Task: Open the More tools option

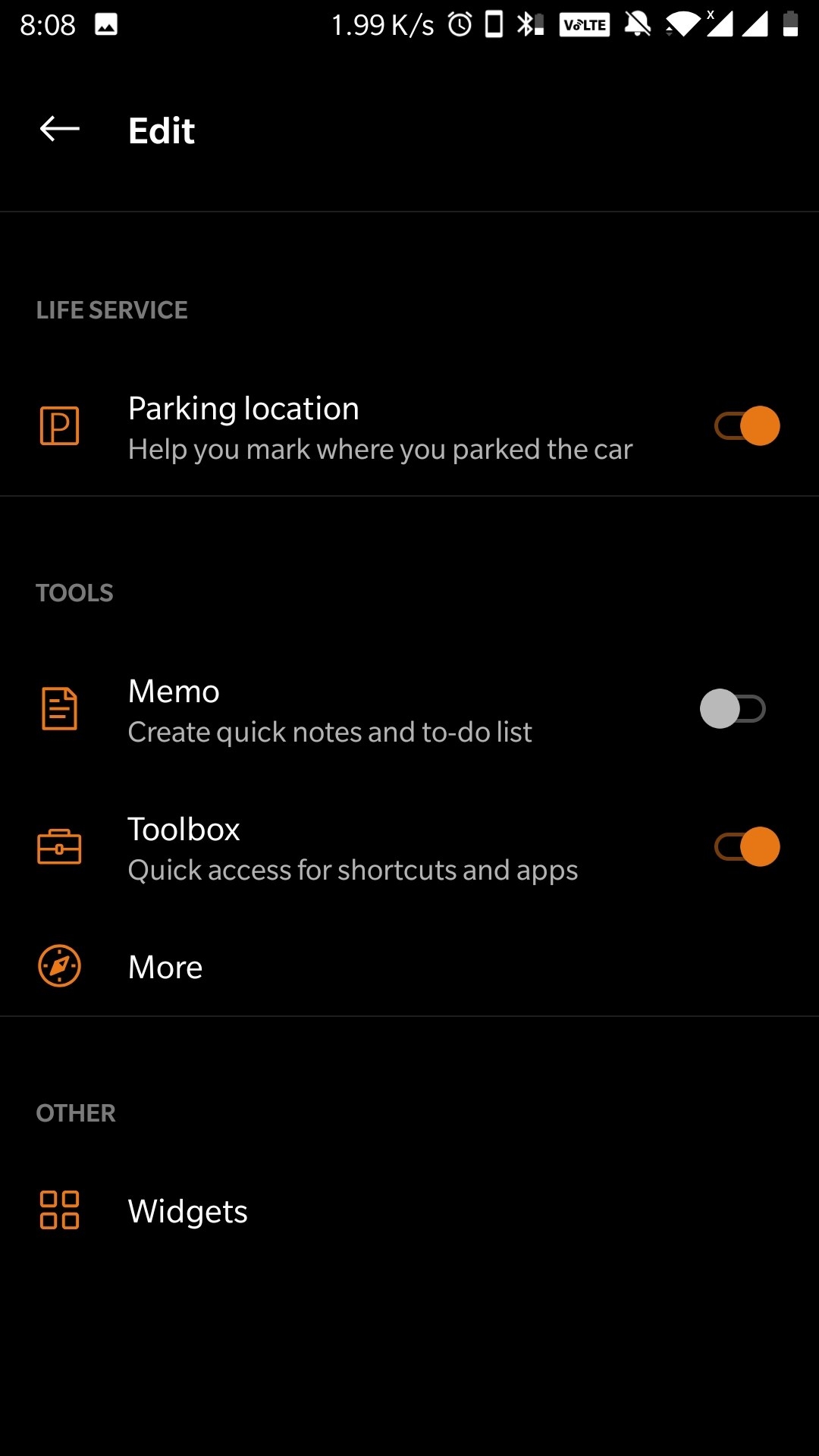Action: [x=409, y=967]
